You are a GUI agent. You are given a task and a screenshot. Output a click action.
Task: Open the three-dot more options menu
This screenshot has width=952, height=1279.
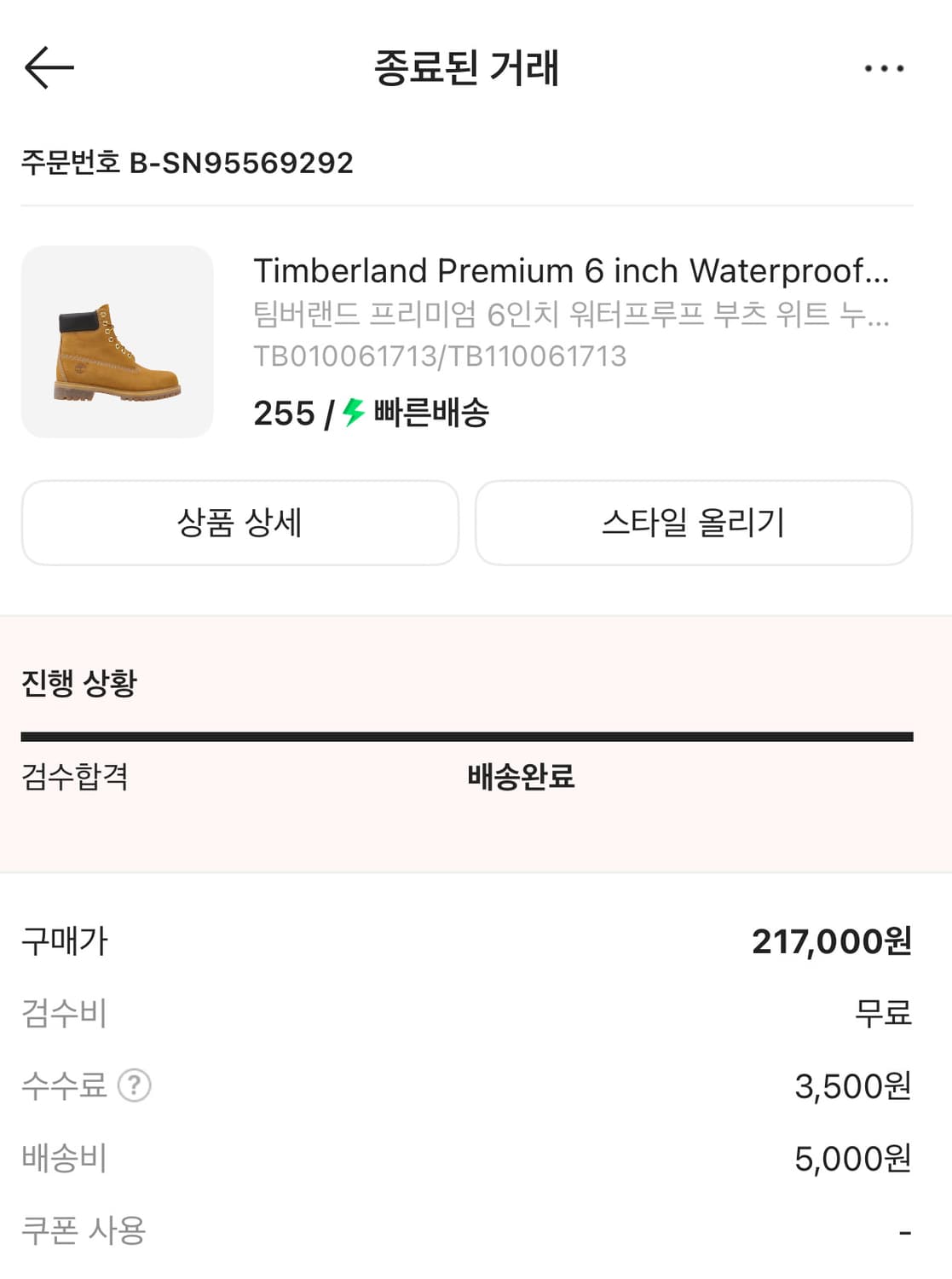pos(884,67)
